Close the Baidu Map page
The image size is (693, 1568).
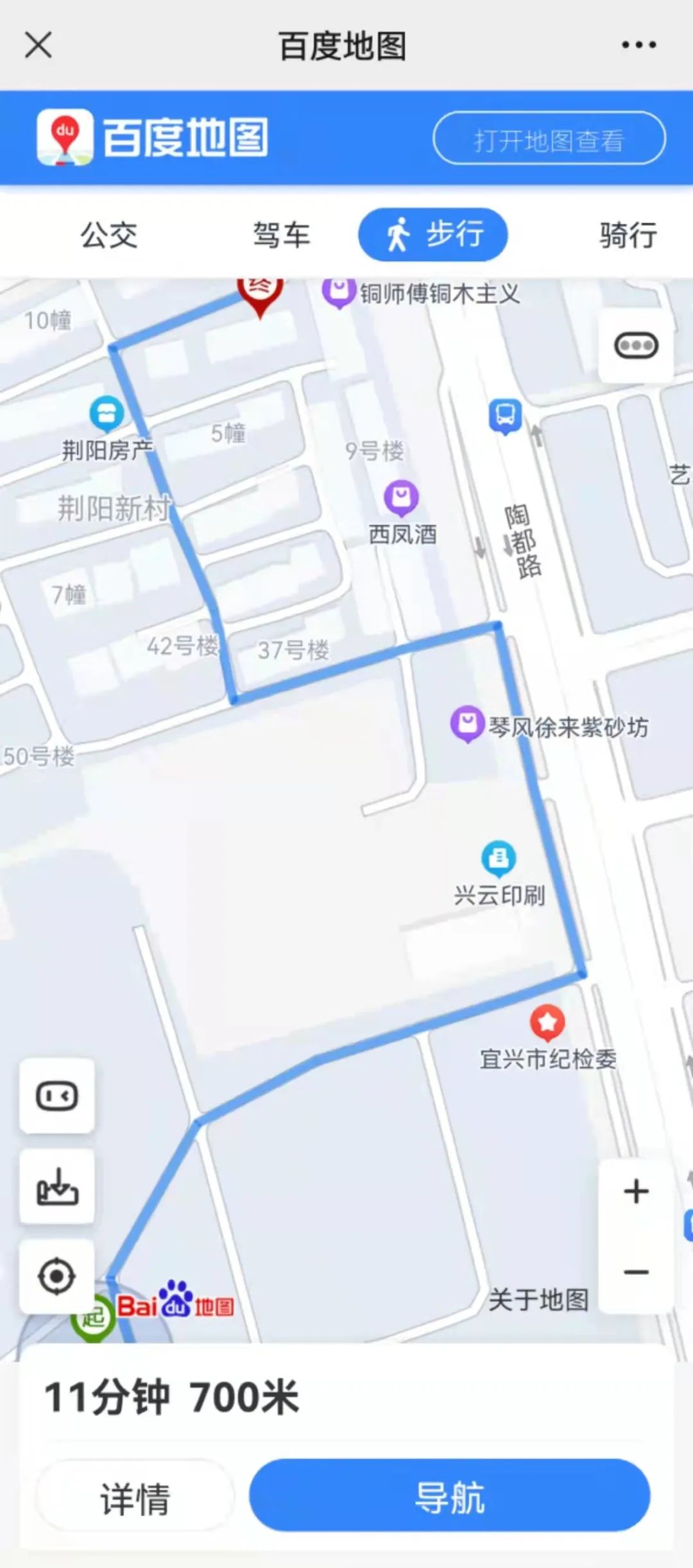(38, 46)
